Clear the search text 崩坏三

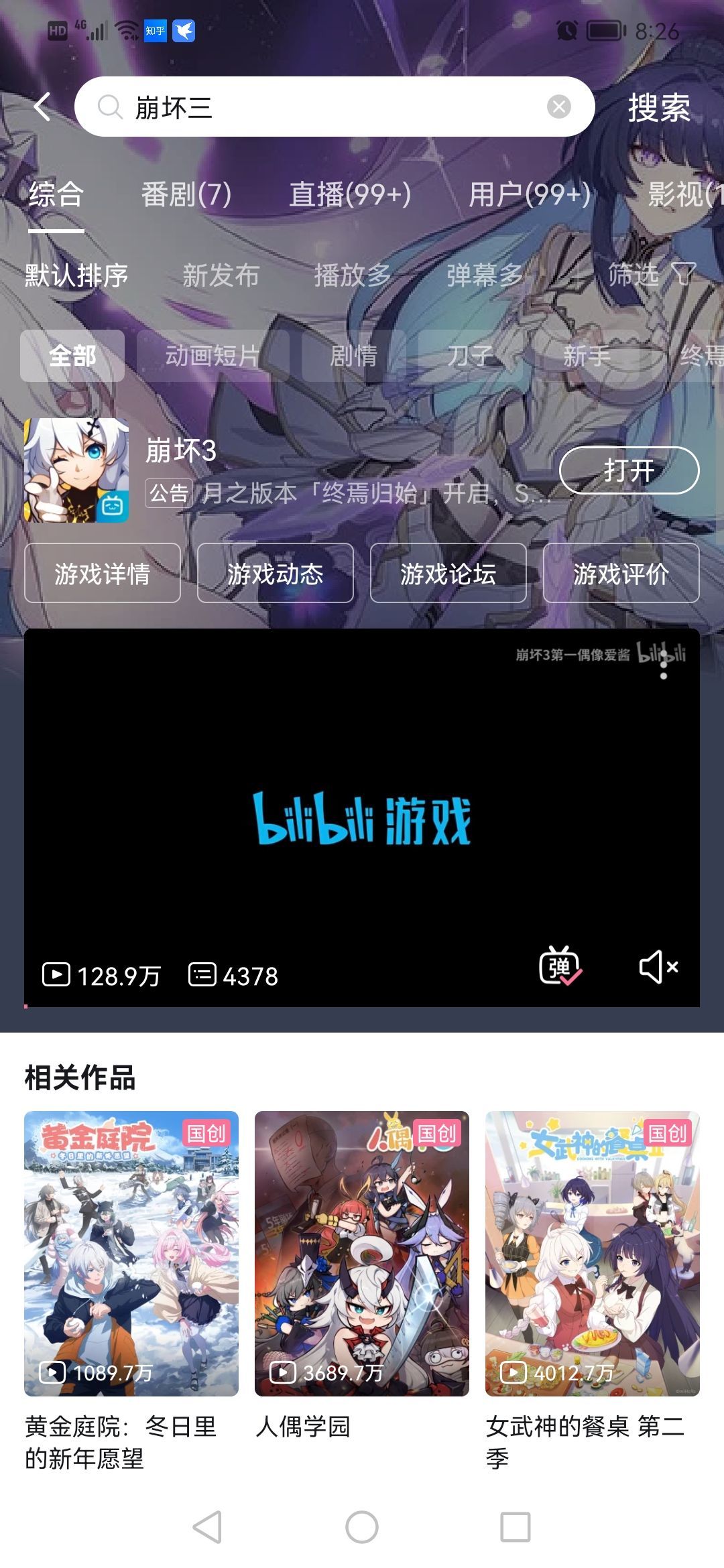558,107
